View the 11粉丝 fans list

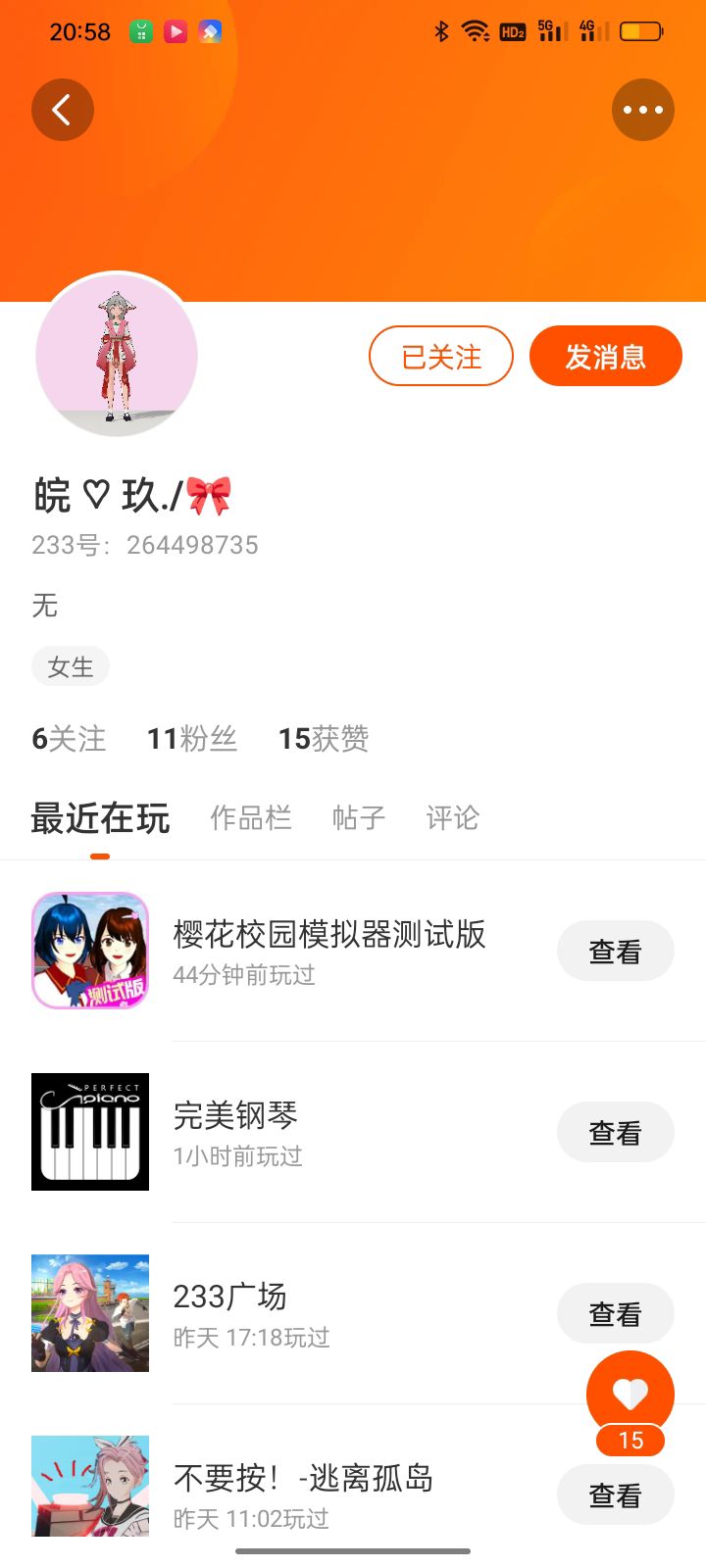click(192, 738)
